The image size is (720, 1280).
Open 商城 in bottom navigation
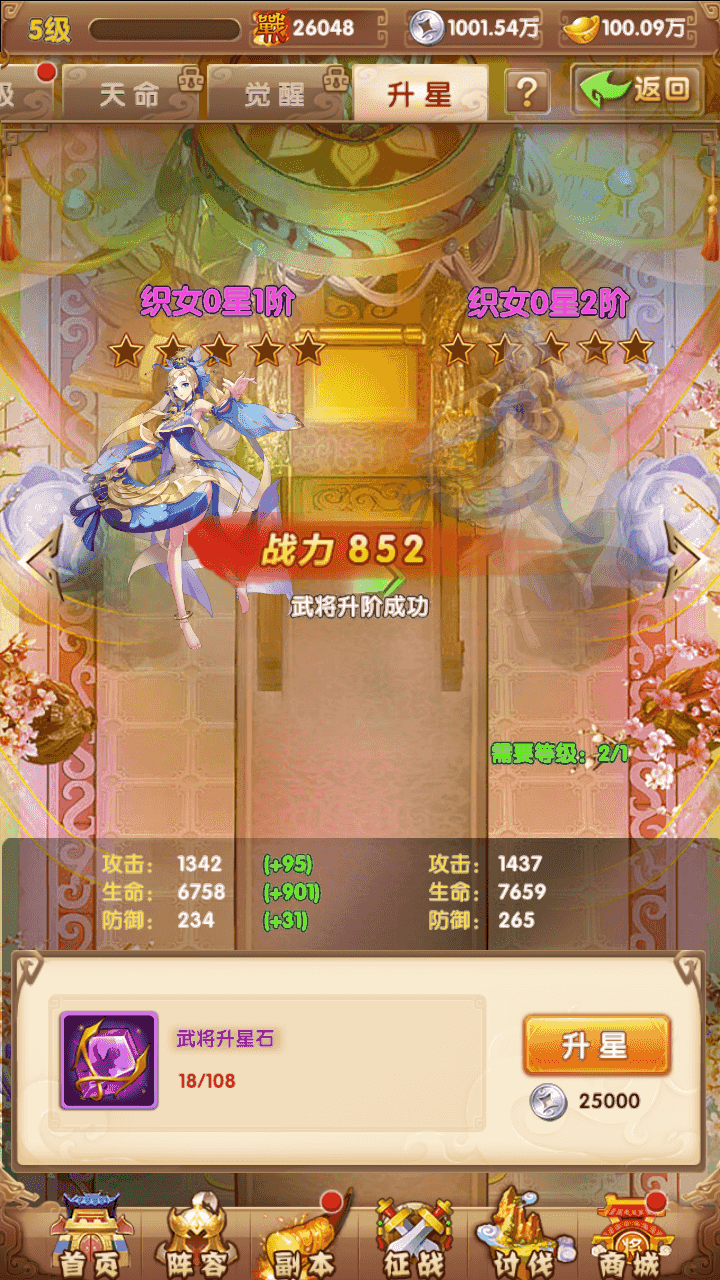[627, 1238]
